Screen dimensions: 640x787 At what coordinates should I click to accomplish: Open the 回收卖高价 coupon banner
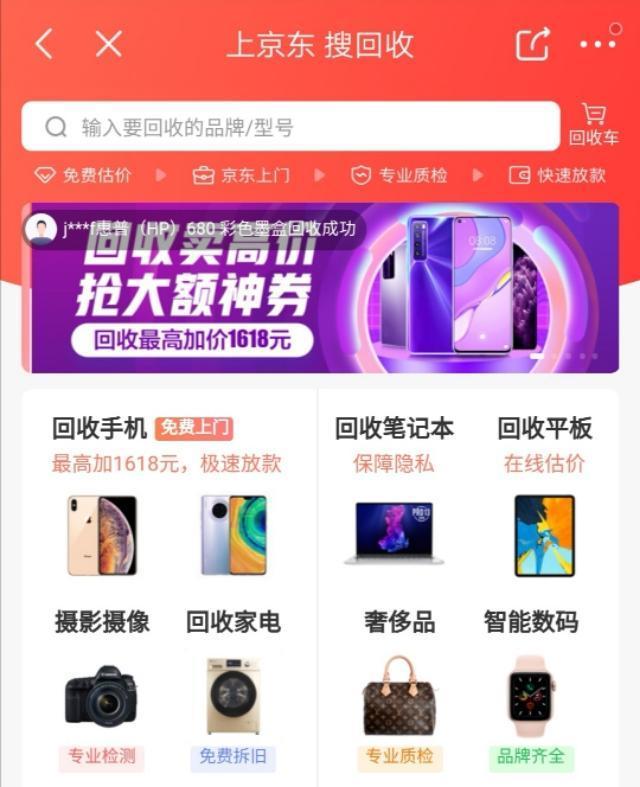point(320,290)
